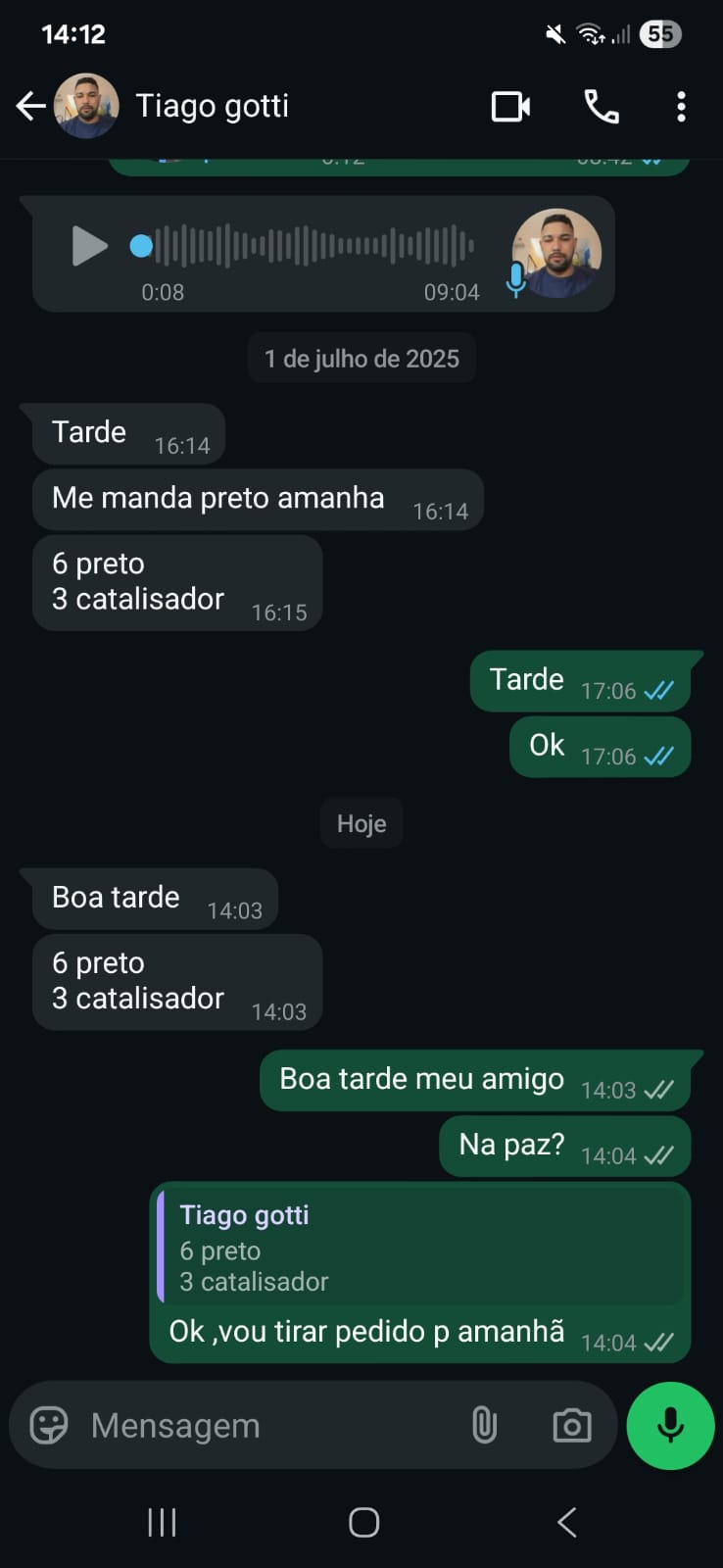Start a voice call with Tiago
The width and height of the screenshot is (723, 1568).
tap(601, 106)
